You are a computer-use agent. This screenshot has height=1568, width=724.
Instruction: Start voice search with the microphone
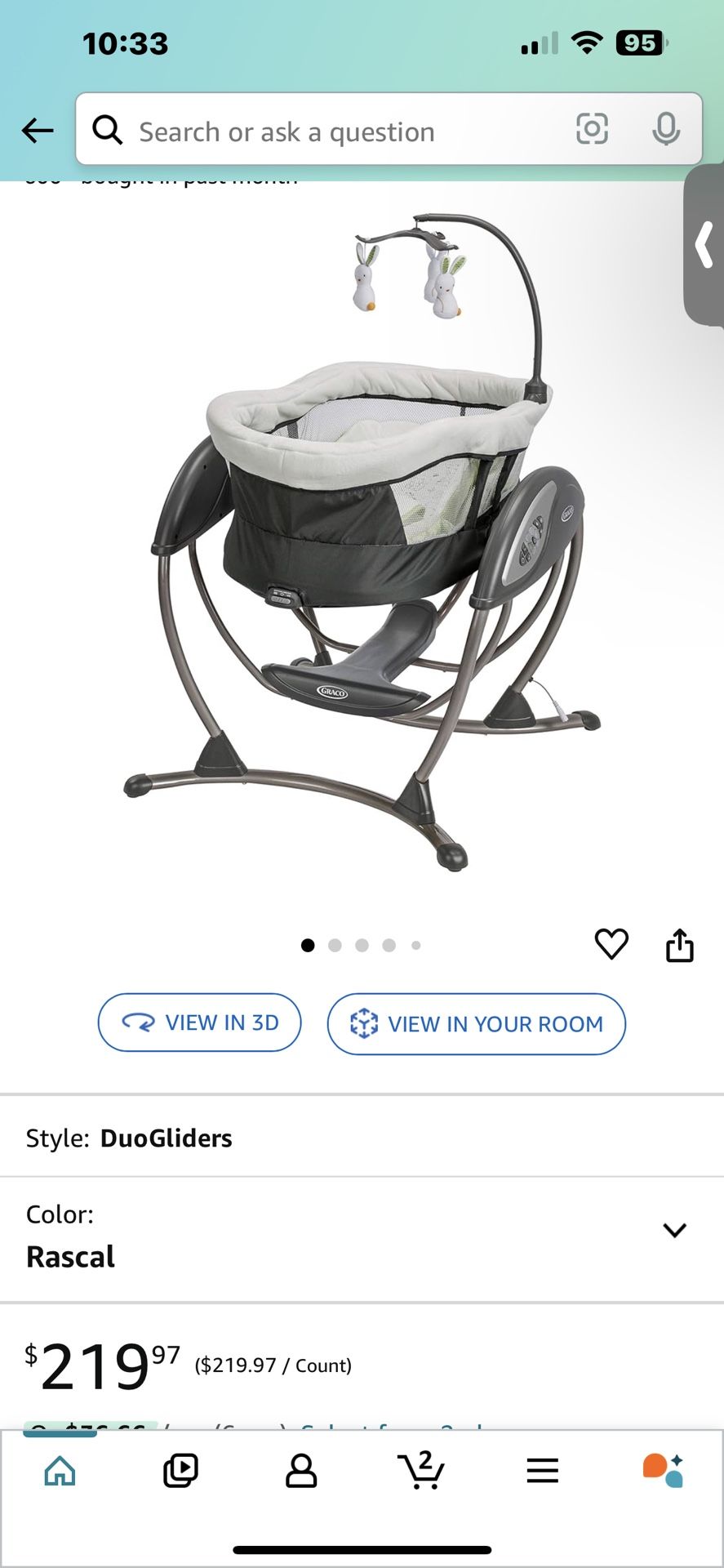click(x=666, y=129)
